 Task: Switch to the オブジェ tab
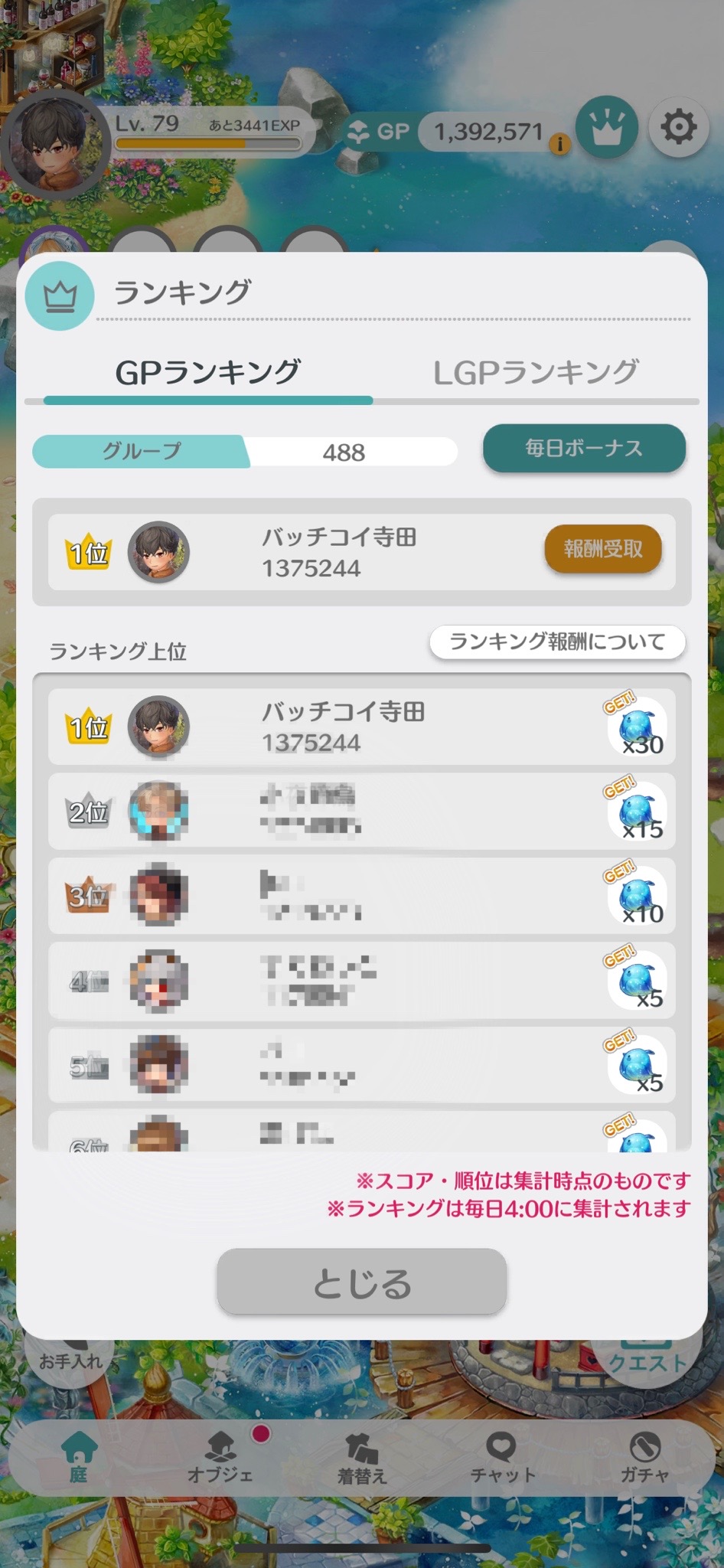[x=220, y=1457]
